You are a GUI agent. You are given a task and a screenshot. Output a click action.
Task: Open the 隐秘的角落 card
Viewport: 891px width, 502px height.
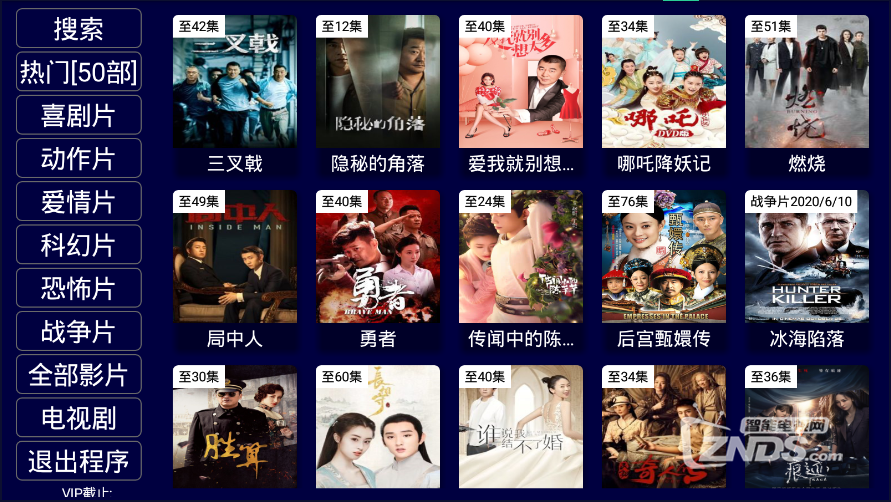coord(377,95)
